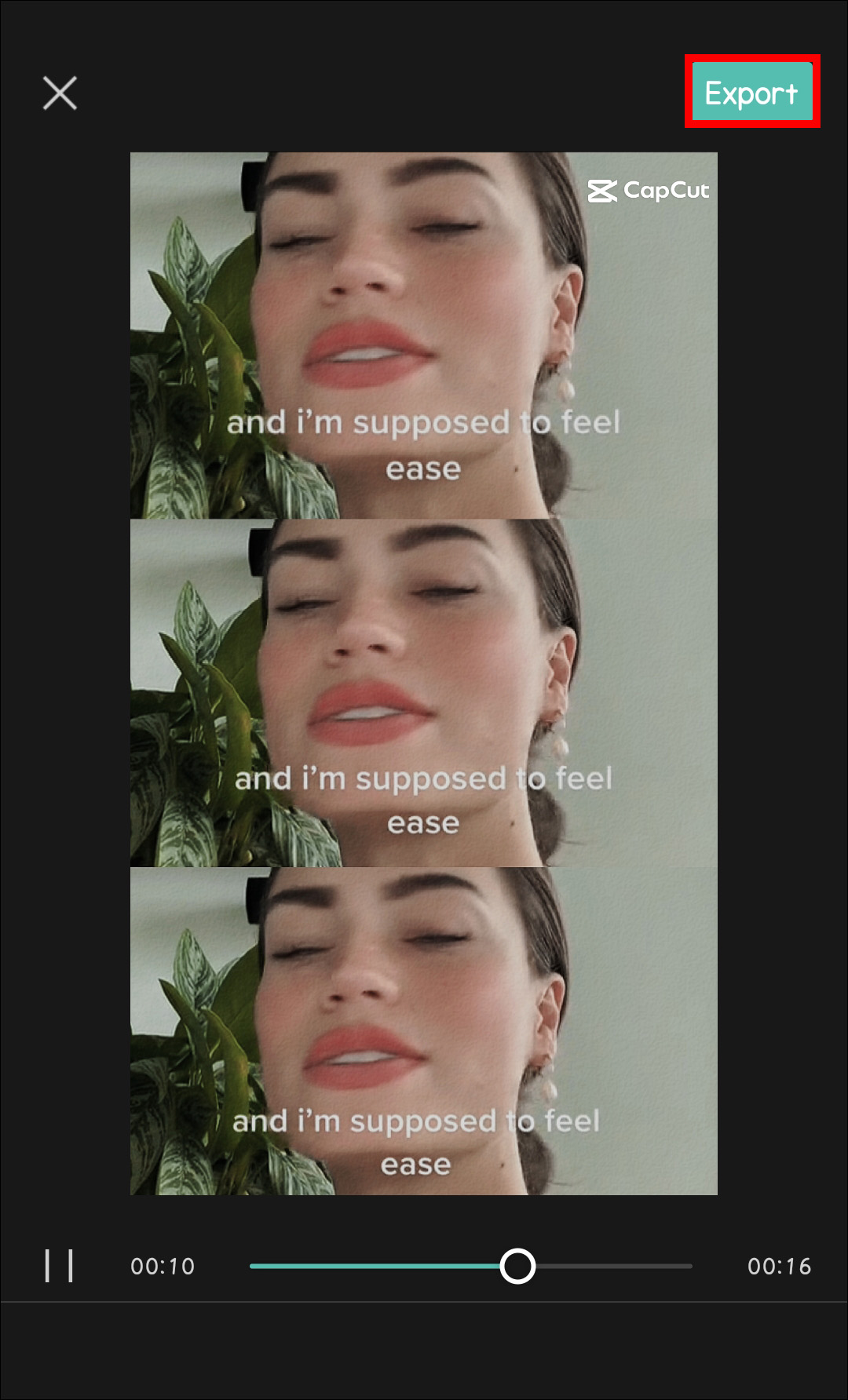This screenshot has height=1400, width=848.
Task: Tap the Export button
Action: [751, 93]
